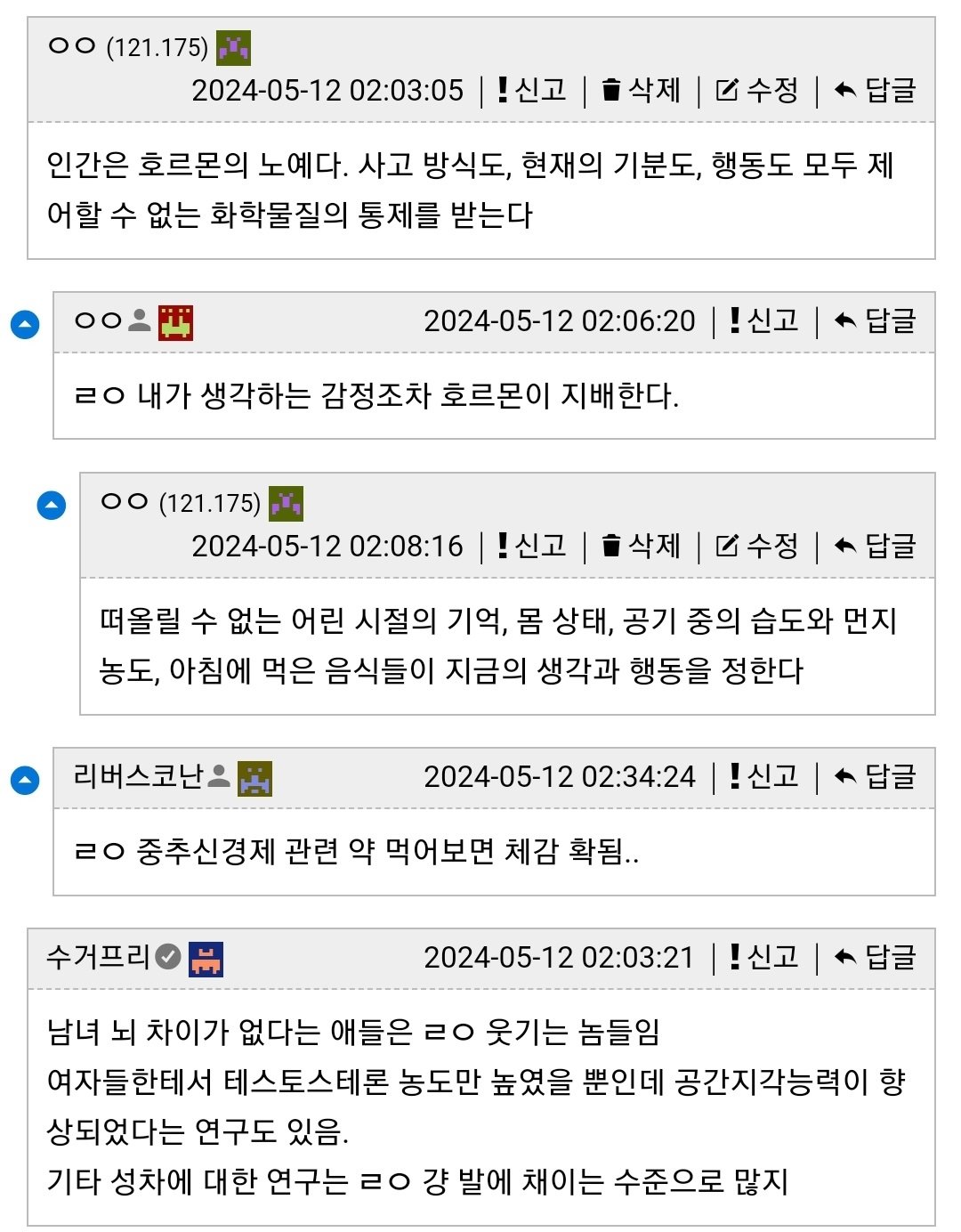Edit the comment posted at 02:08:16

pos(757,546)
